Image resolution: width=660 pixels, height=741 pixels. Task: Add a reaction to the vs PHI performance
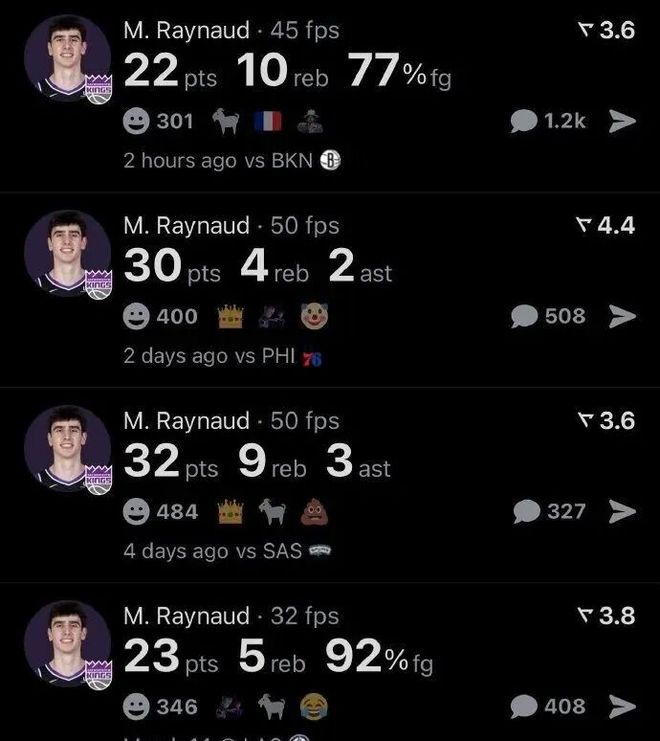(135, 317)
